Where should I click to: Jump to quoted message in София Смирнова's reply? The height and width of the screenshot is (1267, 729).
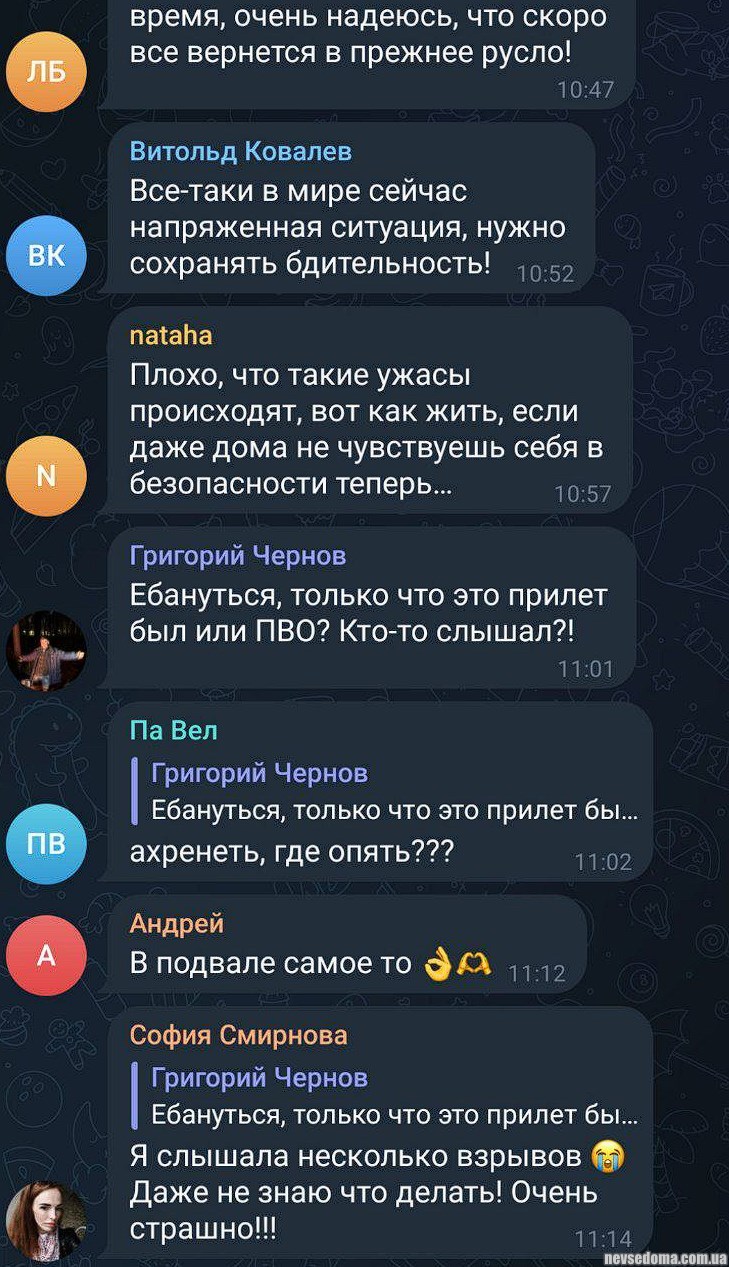390,1095
